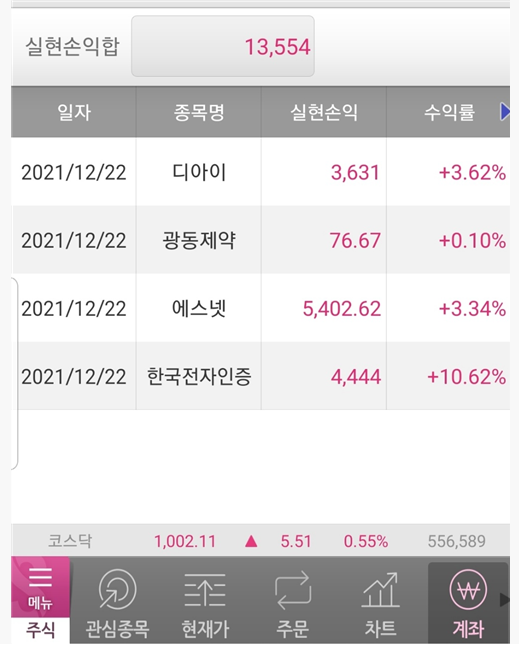Show more bottom tabs with right arrow
The height and width of the screenshot is (651, 519).
tap(504, 600)
